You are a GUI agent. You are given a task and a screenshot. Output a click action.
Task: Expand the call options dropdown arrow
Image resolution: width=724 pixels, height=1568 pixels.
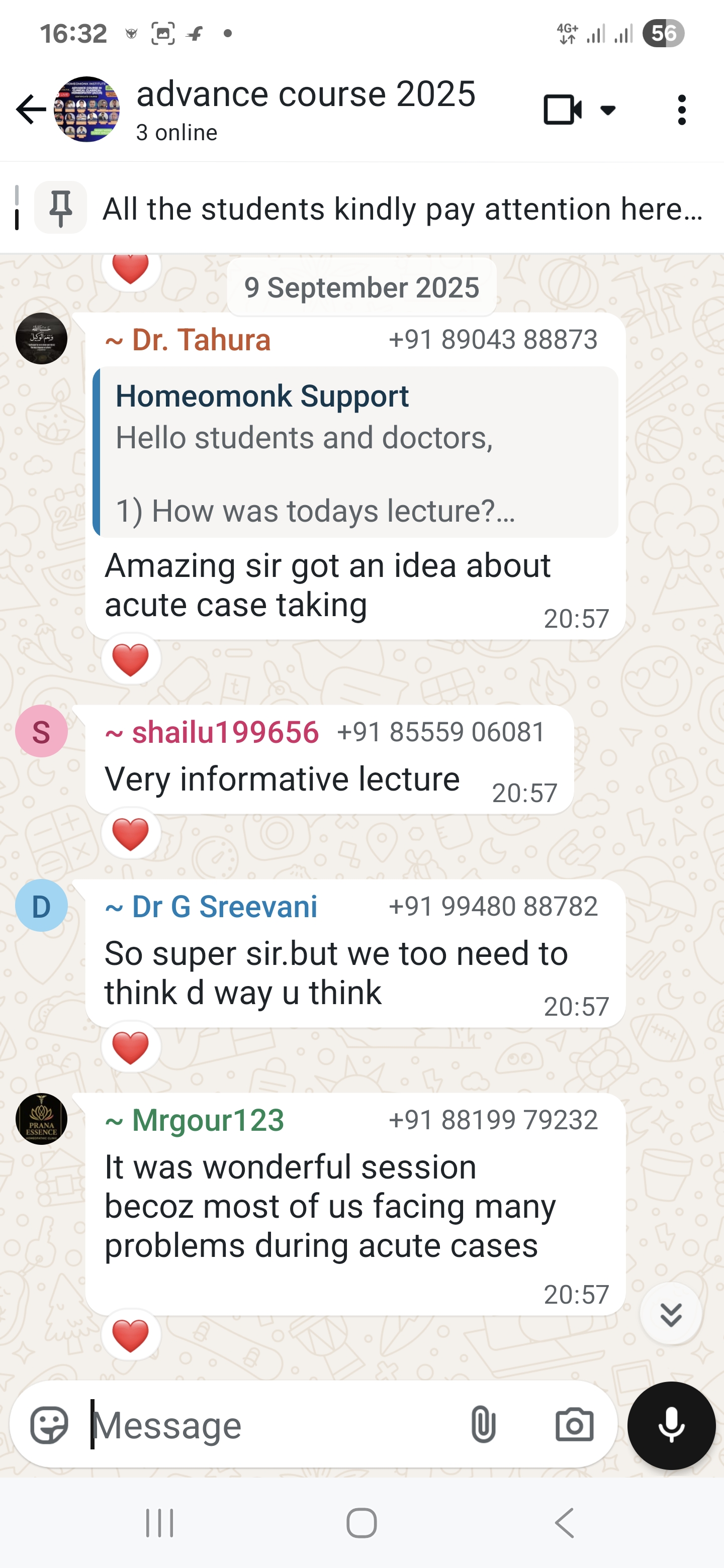[x=608, y=110]
